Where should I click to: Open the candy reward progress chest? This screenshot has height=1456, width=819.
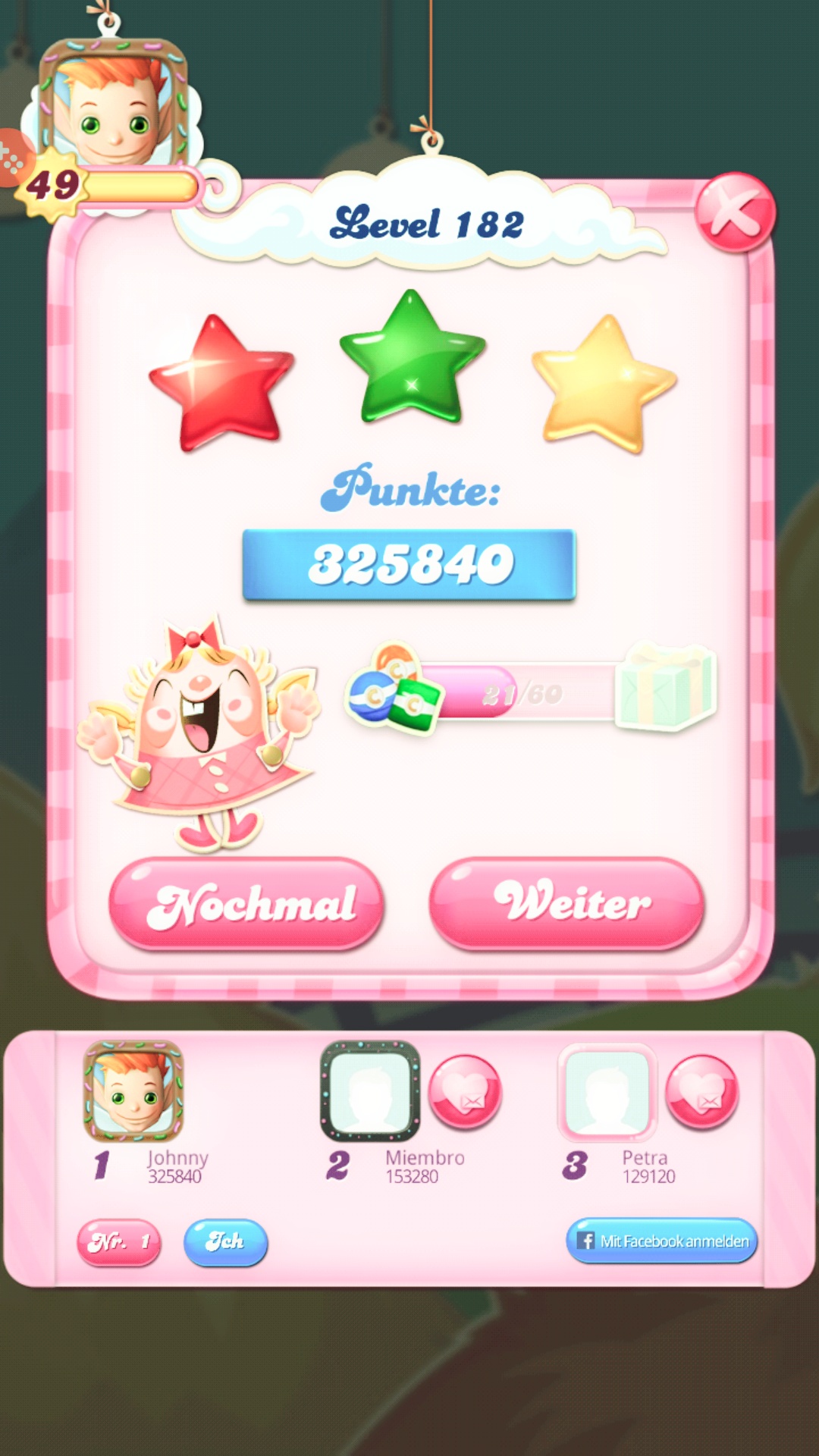[x=665, y=687]
